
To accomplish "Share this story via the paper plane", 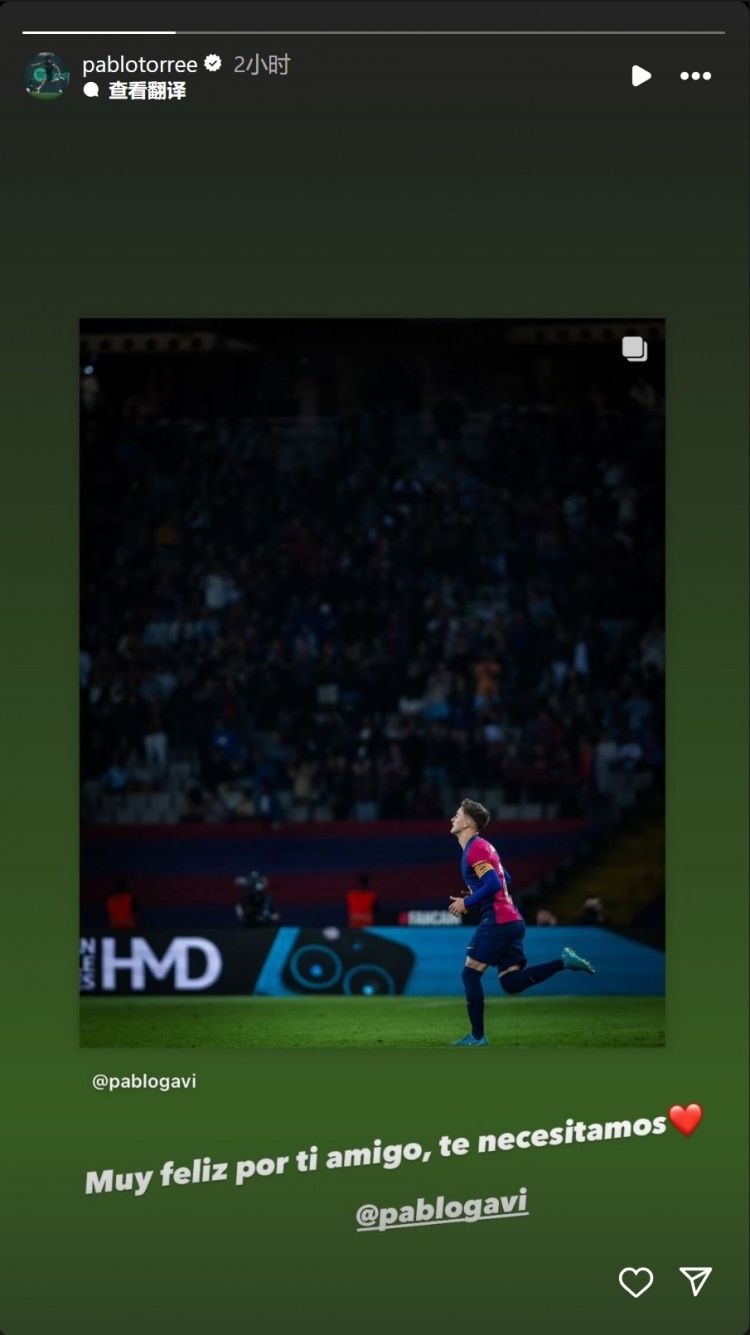I will pos(695,1282).
